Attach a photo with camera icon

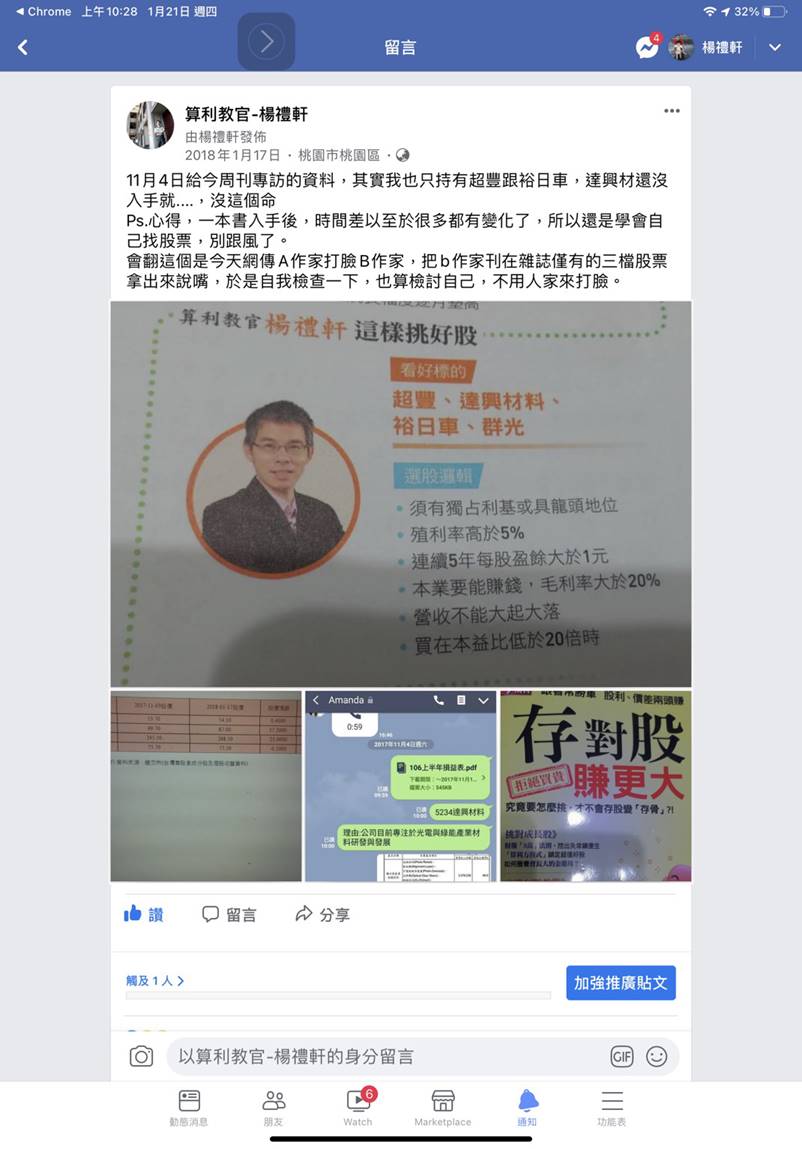pyautogui.click(x=142, y=1056)
